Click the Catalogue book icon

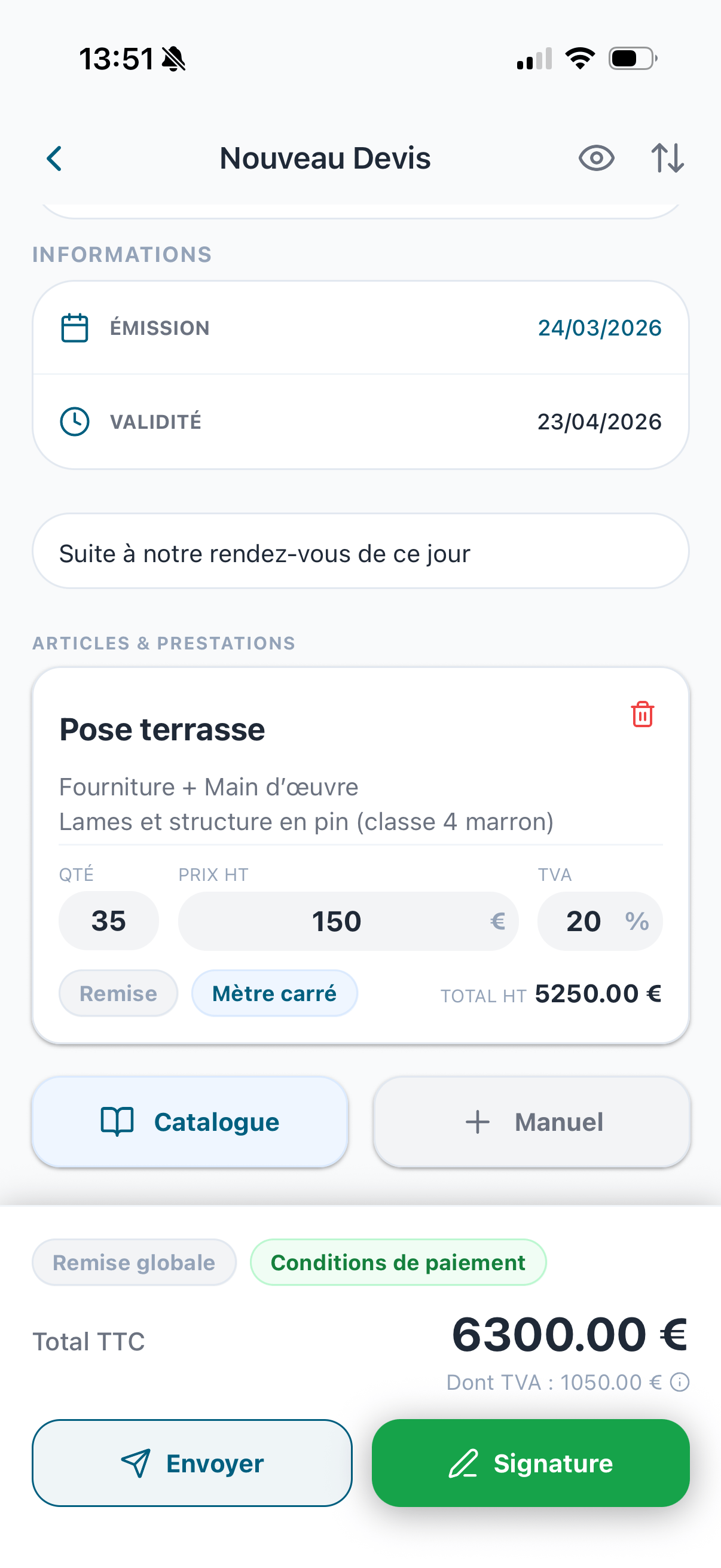tap(119, 1122)
